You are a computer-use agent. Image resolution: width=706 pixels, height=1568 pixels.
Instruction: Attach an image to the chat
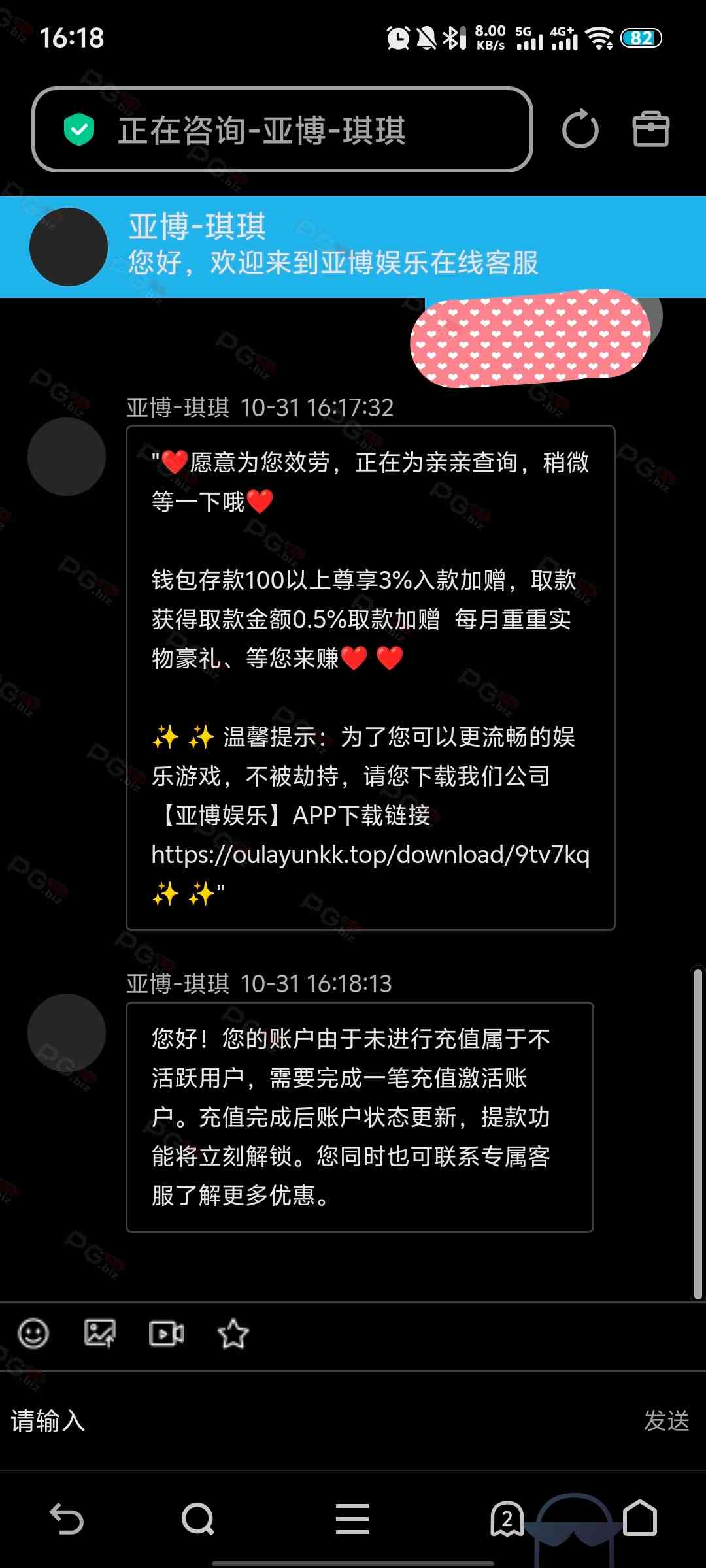[x=100, y=1333]
